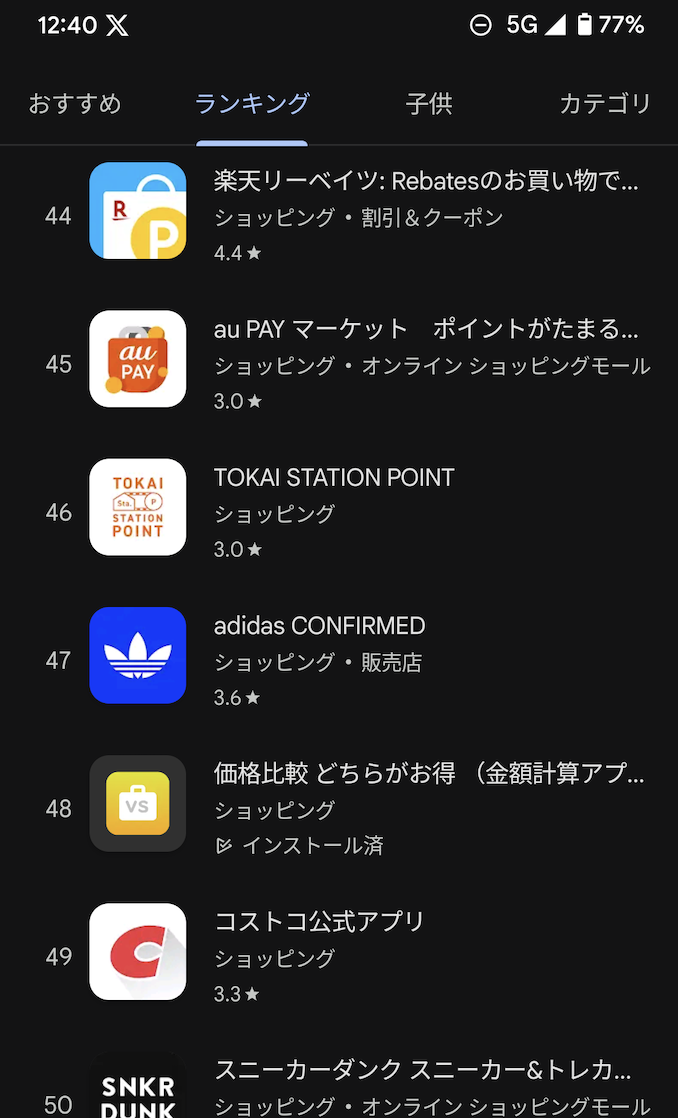
Task: Open the 子供 tab
Action: click(428, 104)
